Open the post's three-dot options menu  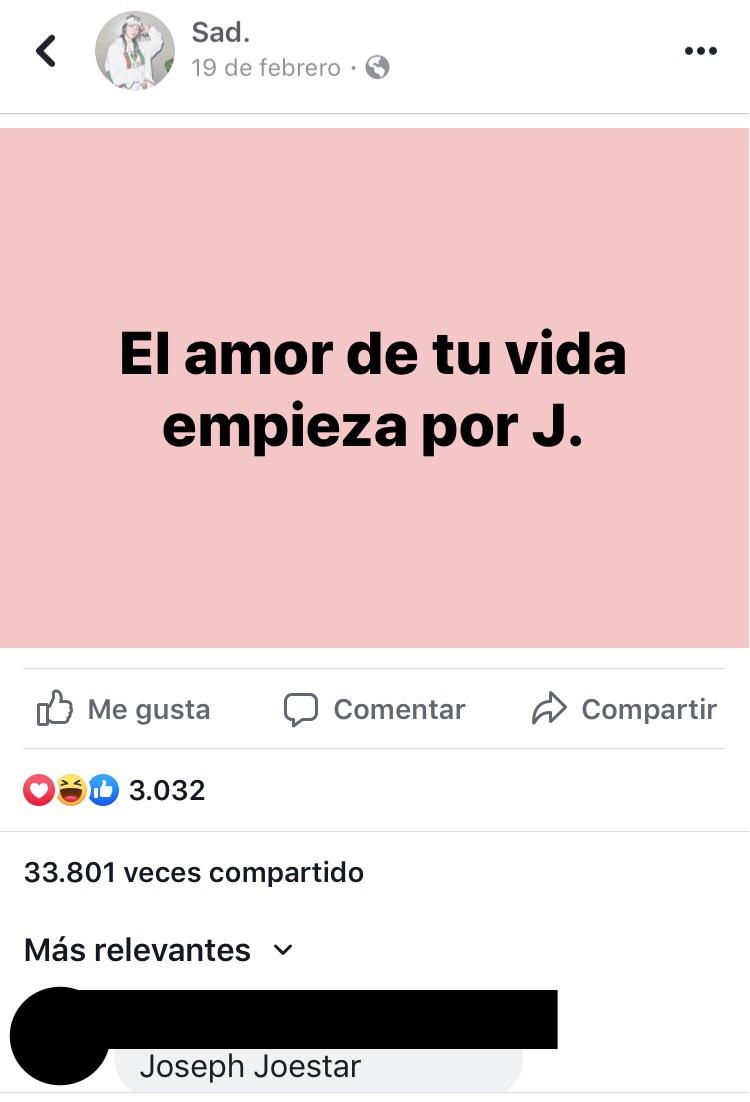point(700,51)
